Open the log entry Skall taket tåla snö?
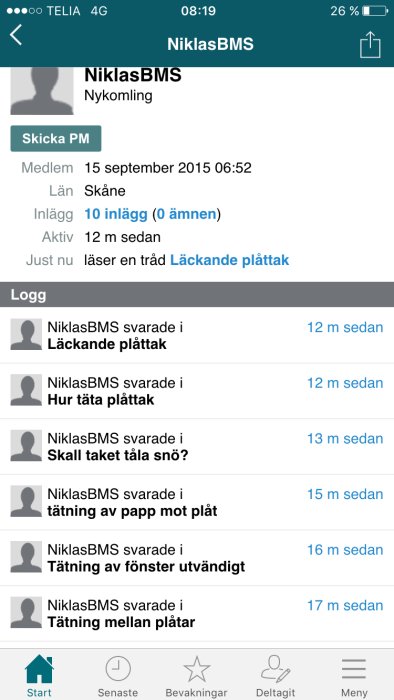Image resolution: width=394 pixels, height=700 pixels. point(197,446)
